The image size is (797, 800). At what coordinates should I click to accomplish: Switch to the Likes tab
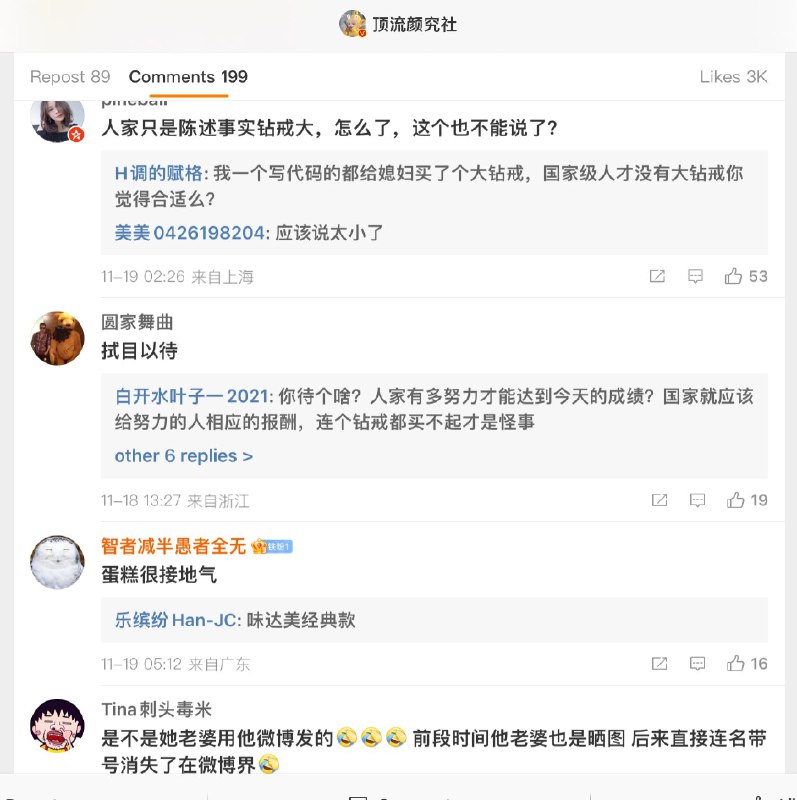click(x=733, y=77)
